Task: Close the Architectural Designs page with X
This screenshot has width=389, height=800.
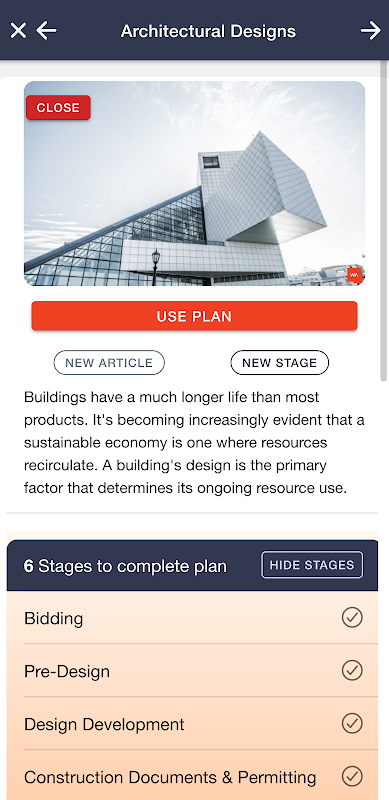Action: coord(18,31)
